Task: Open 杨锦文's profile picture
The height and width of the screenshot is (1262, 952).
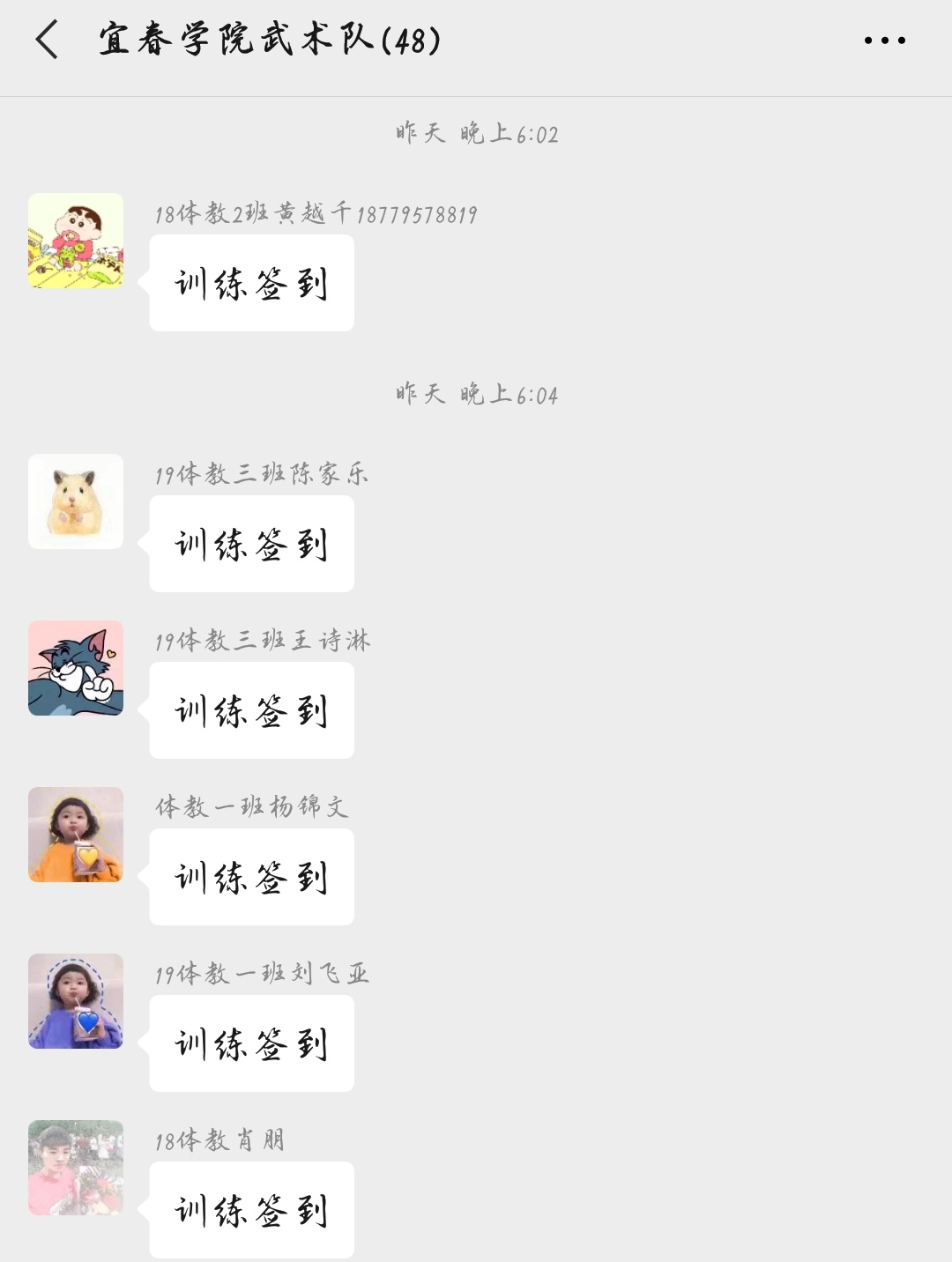Action: (76, 835)
